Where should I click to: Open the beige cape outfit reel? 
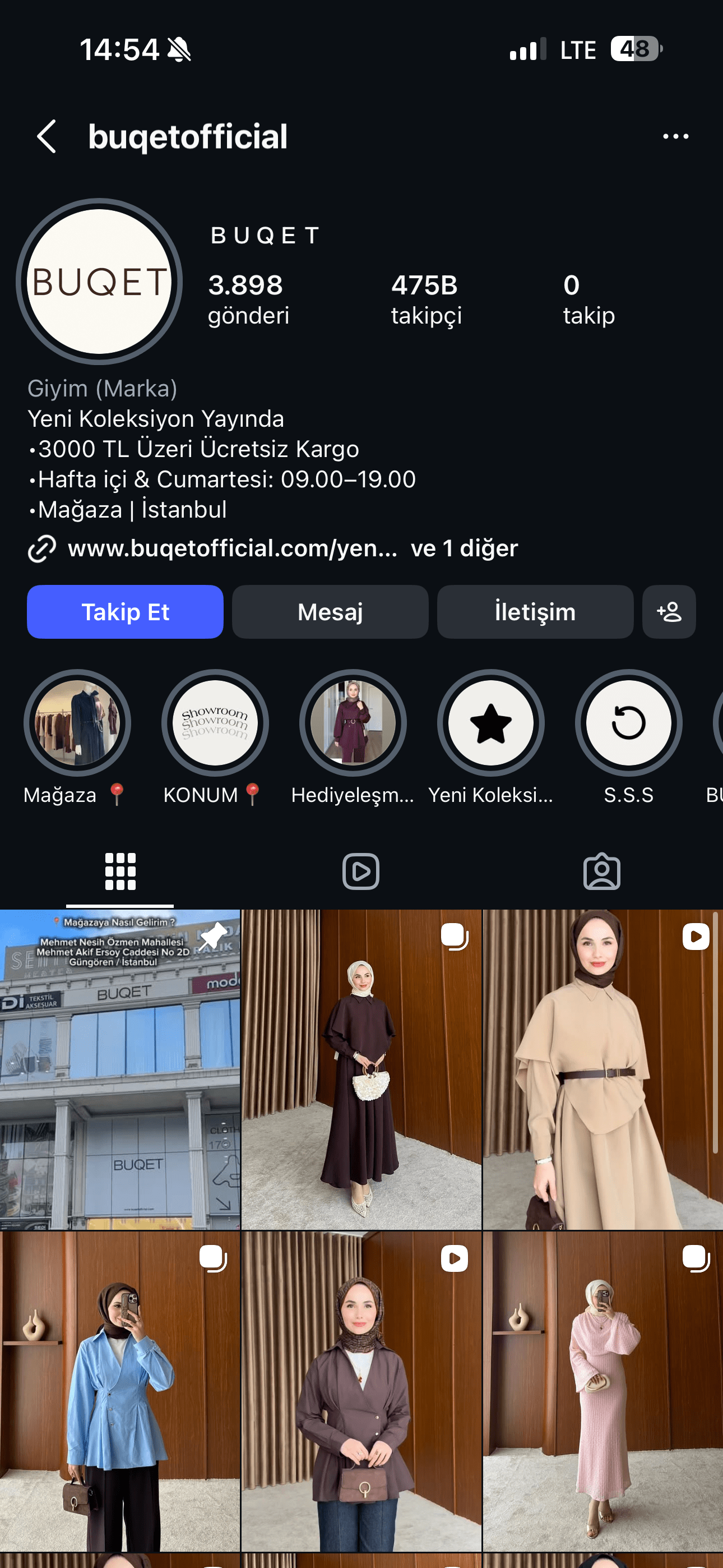602,1069
